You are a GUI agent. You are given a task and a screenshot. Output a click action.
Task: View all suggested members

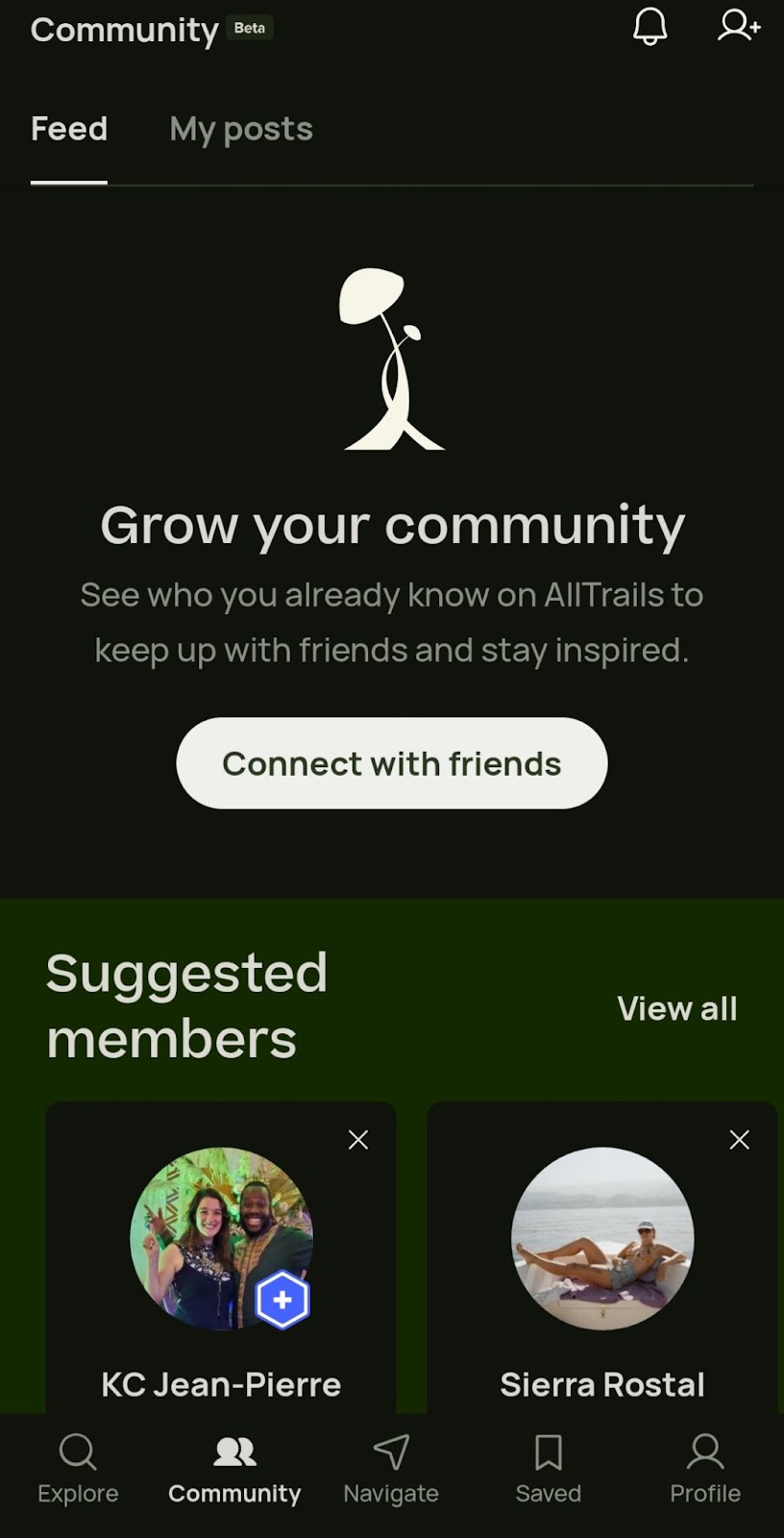(x=676, y=1008)
